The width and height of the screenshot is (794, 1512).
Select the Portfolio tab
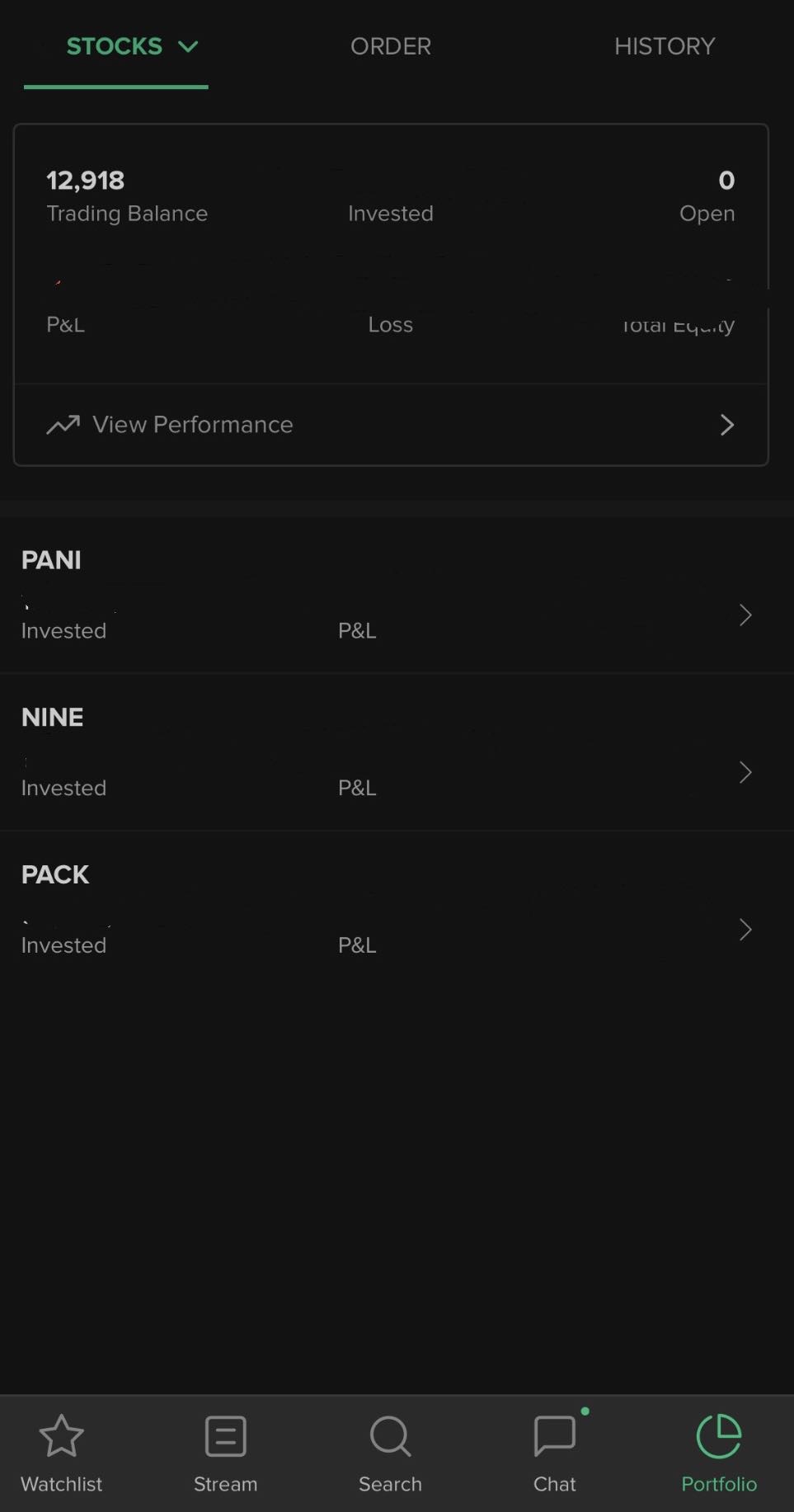coord(719,1454)
